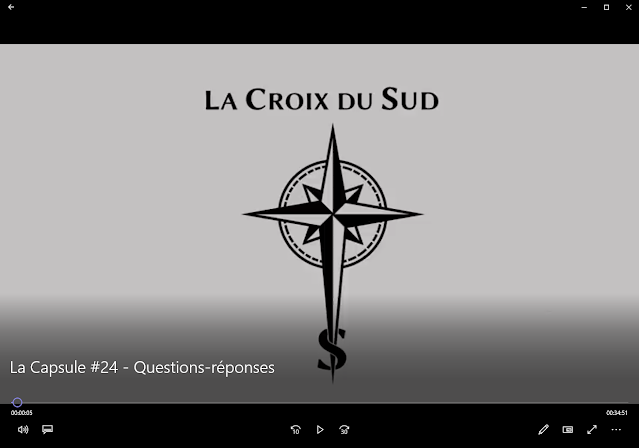Skip forward 30 seconds
Screen dimensions: 639x448
coord(344,429)
